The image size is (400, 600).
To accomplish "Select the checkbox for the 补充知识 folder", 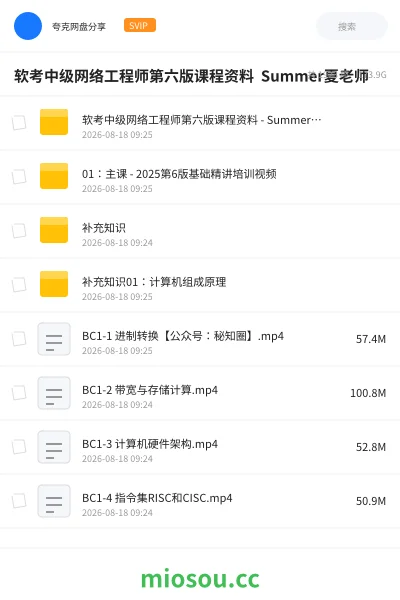I will point(19,231).
